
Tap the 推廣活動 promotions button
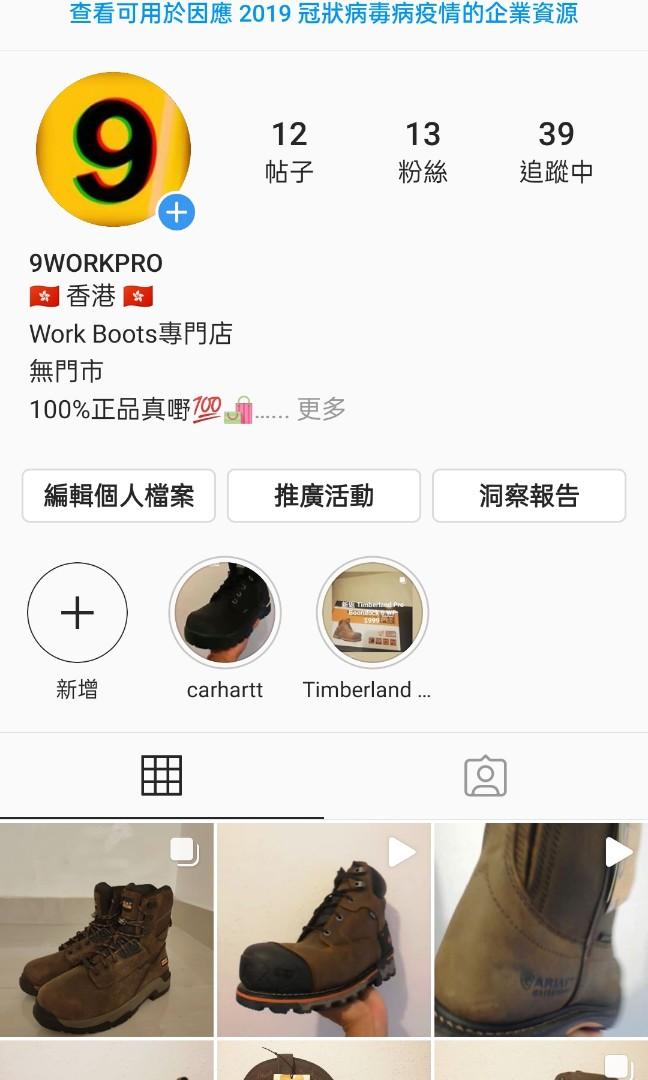pyautogui.click(x=324, y=495)
